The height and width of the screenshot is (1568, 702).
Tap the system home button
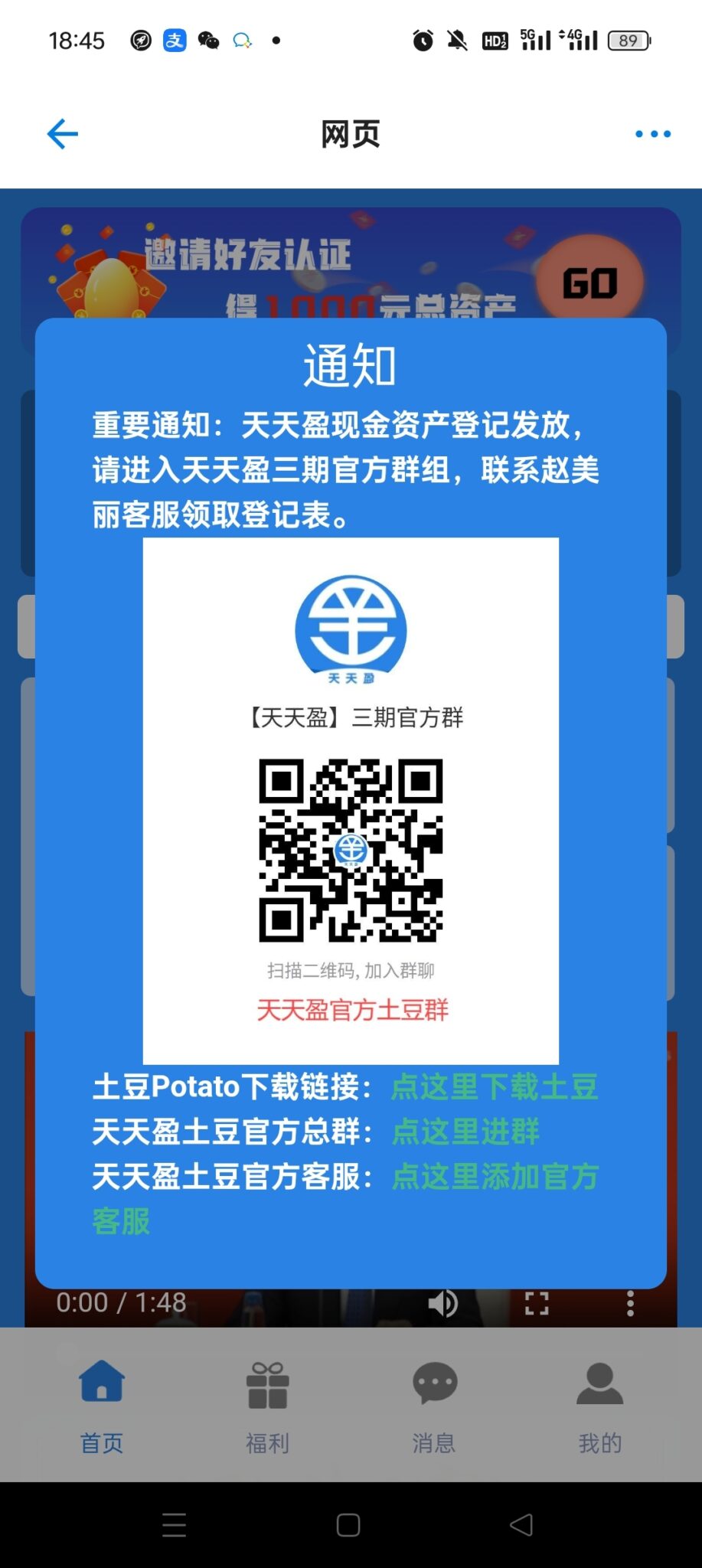[348, 1525]
